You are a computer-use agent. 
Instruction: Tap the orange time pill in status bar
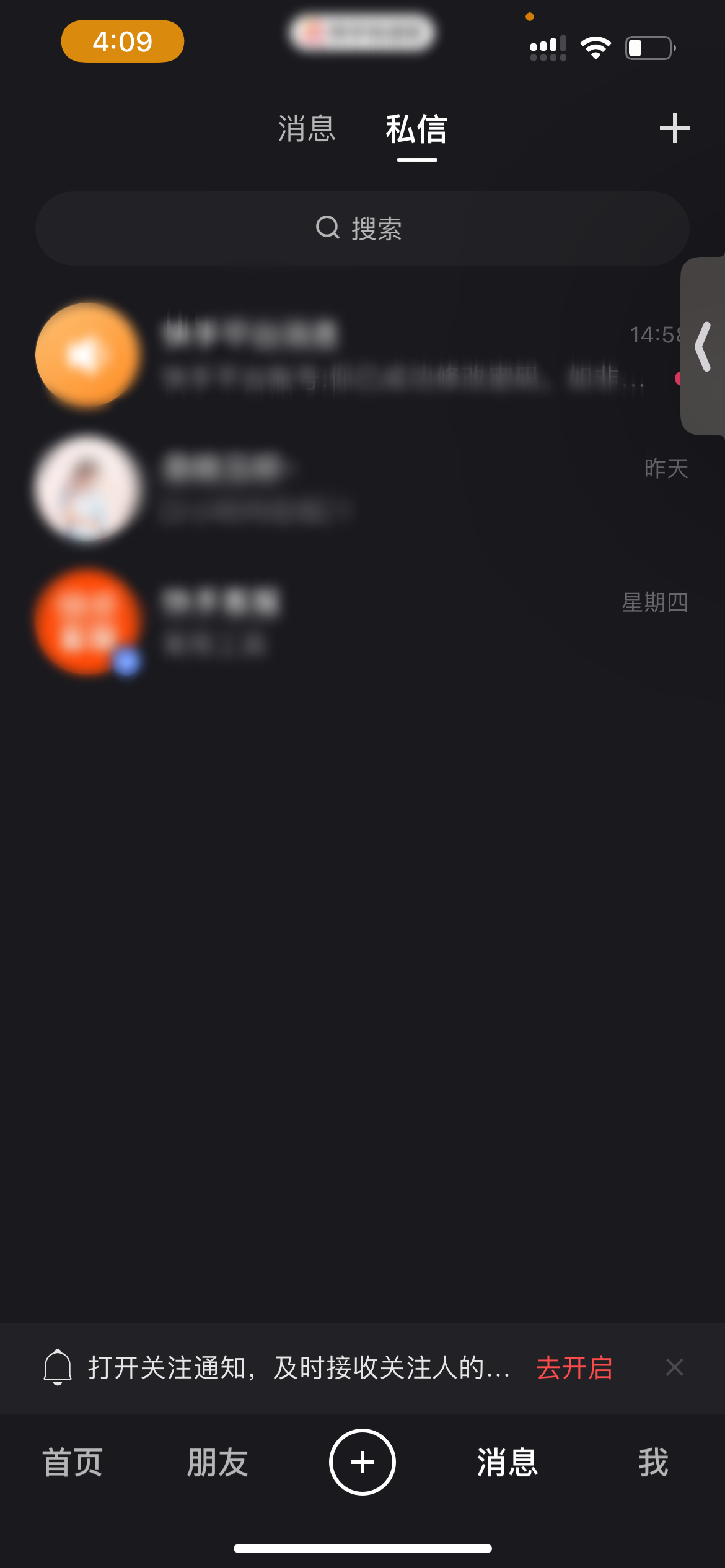(122, 41)
